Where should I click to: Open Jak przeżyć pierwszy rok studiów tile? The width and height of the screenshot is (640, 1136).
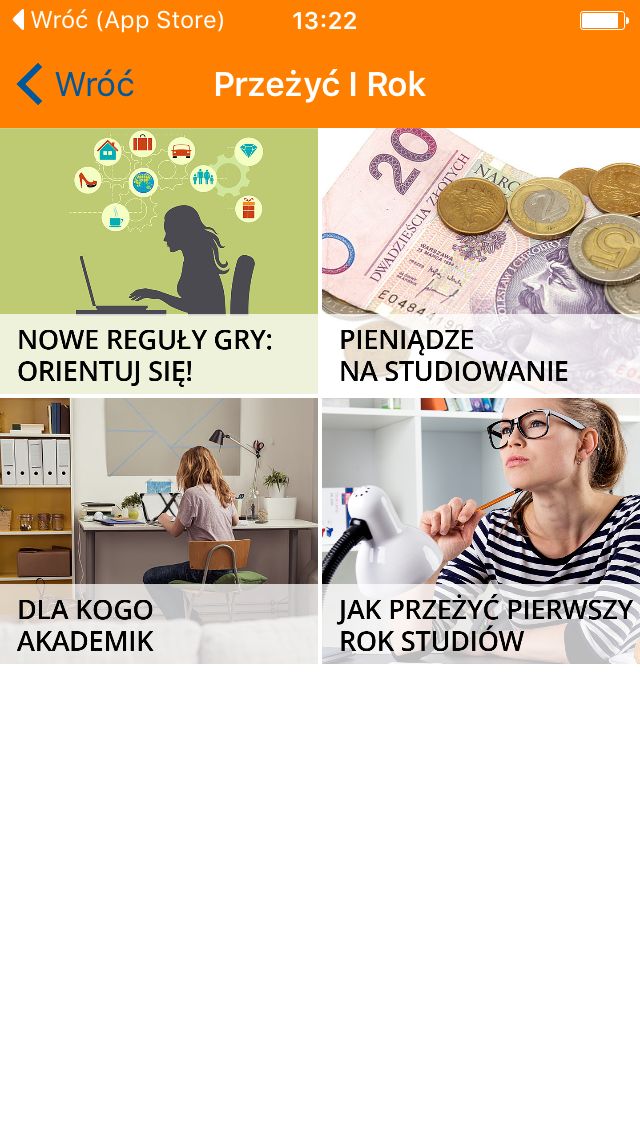pos(481,530)
